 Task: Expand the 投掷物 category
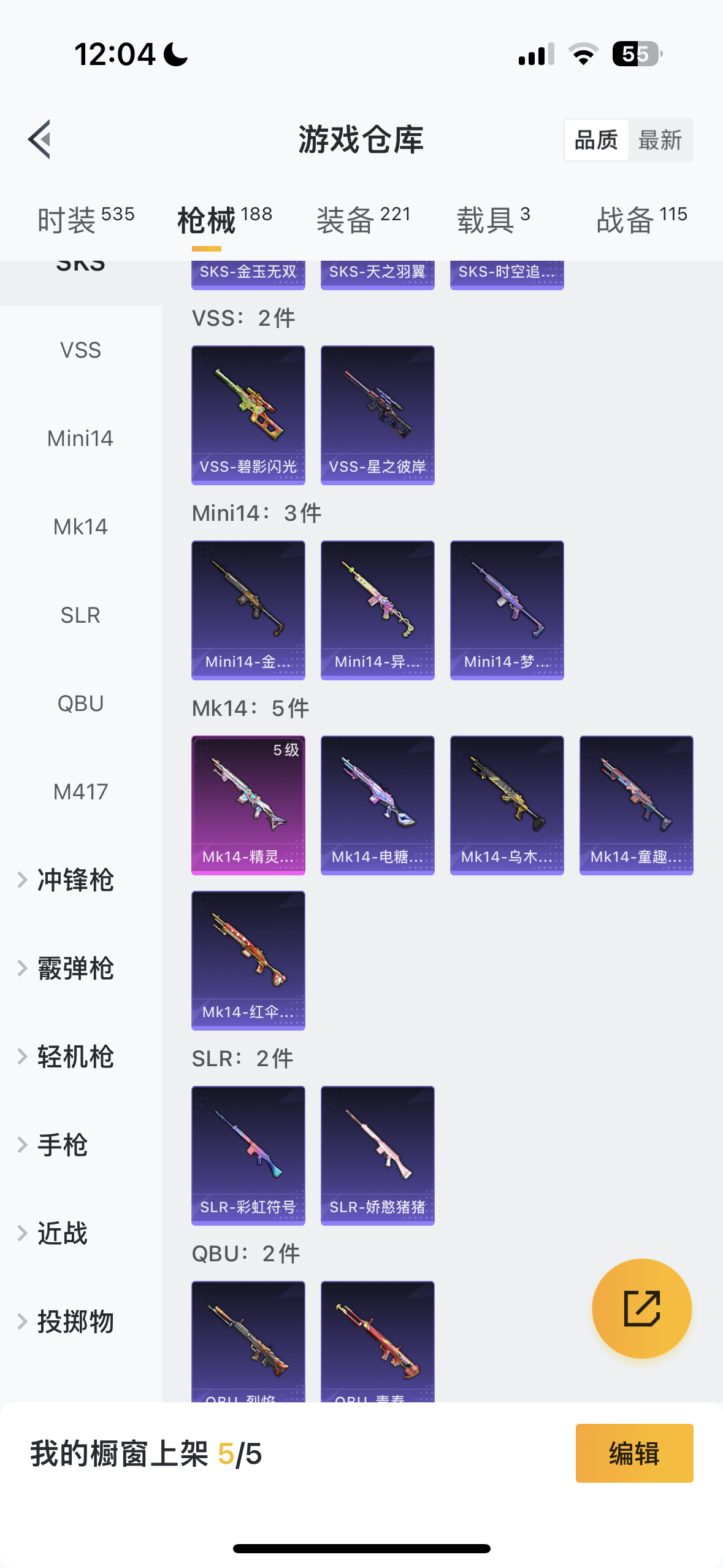point(75,1322)
